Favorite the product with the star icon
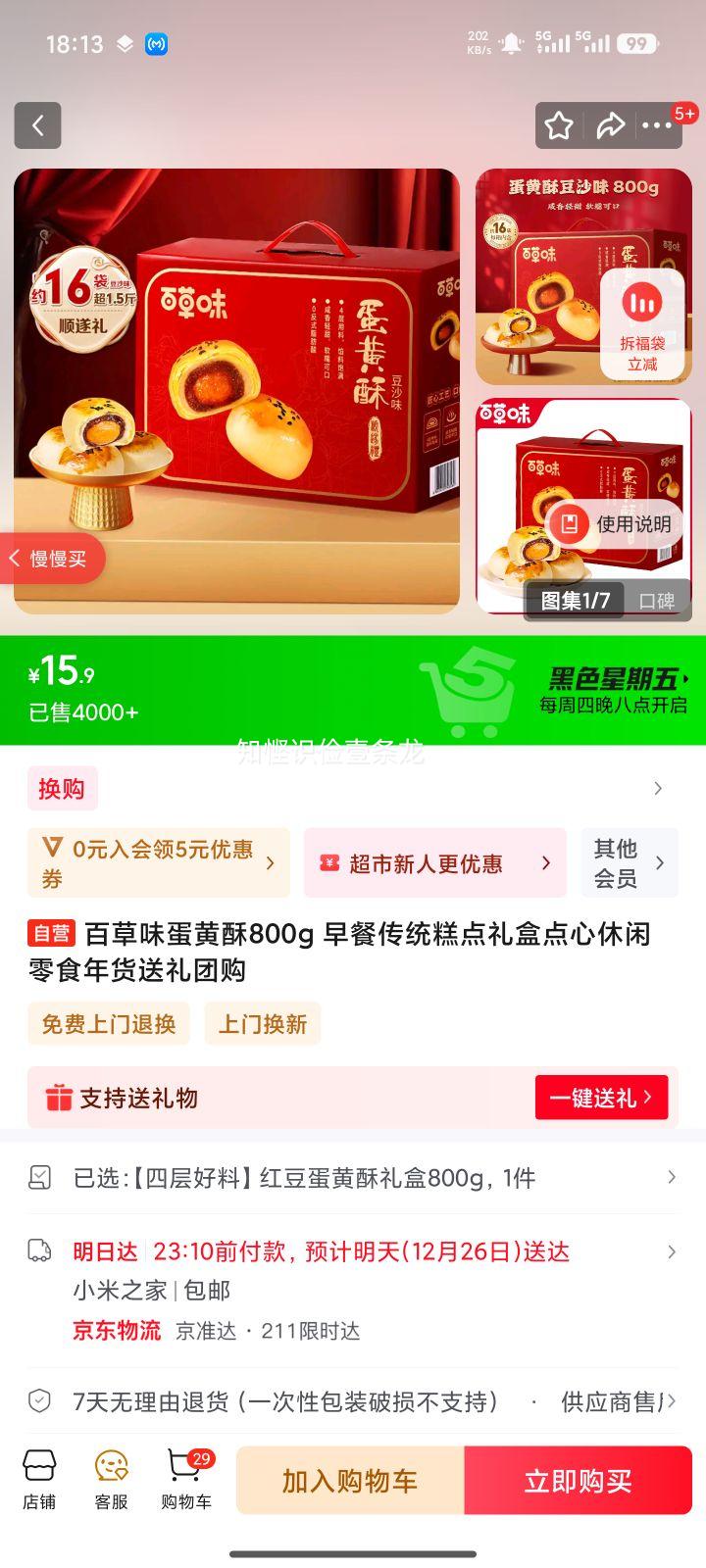 [559, 125]
